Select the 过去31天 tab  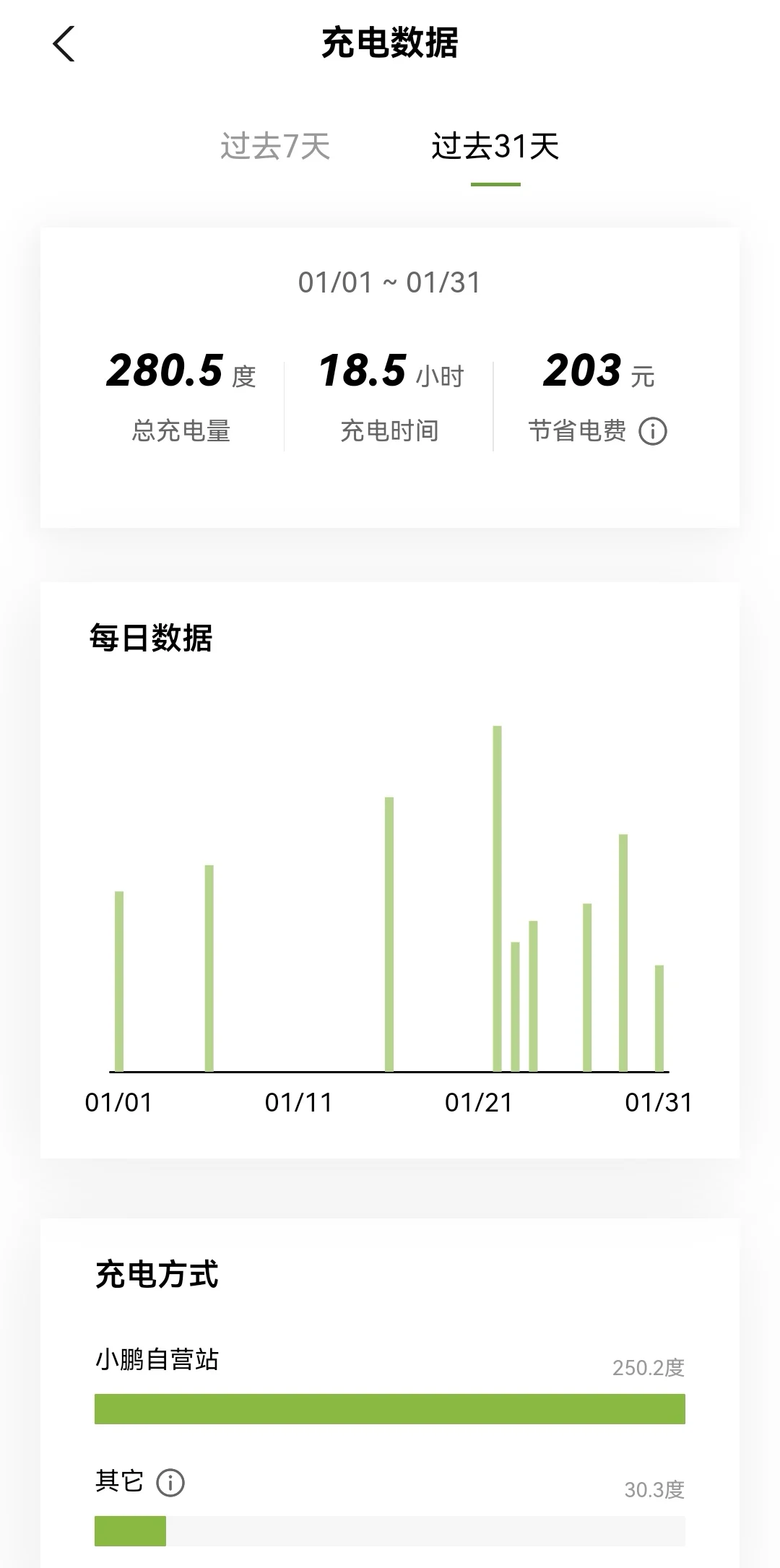point(495,147)
